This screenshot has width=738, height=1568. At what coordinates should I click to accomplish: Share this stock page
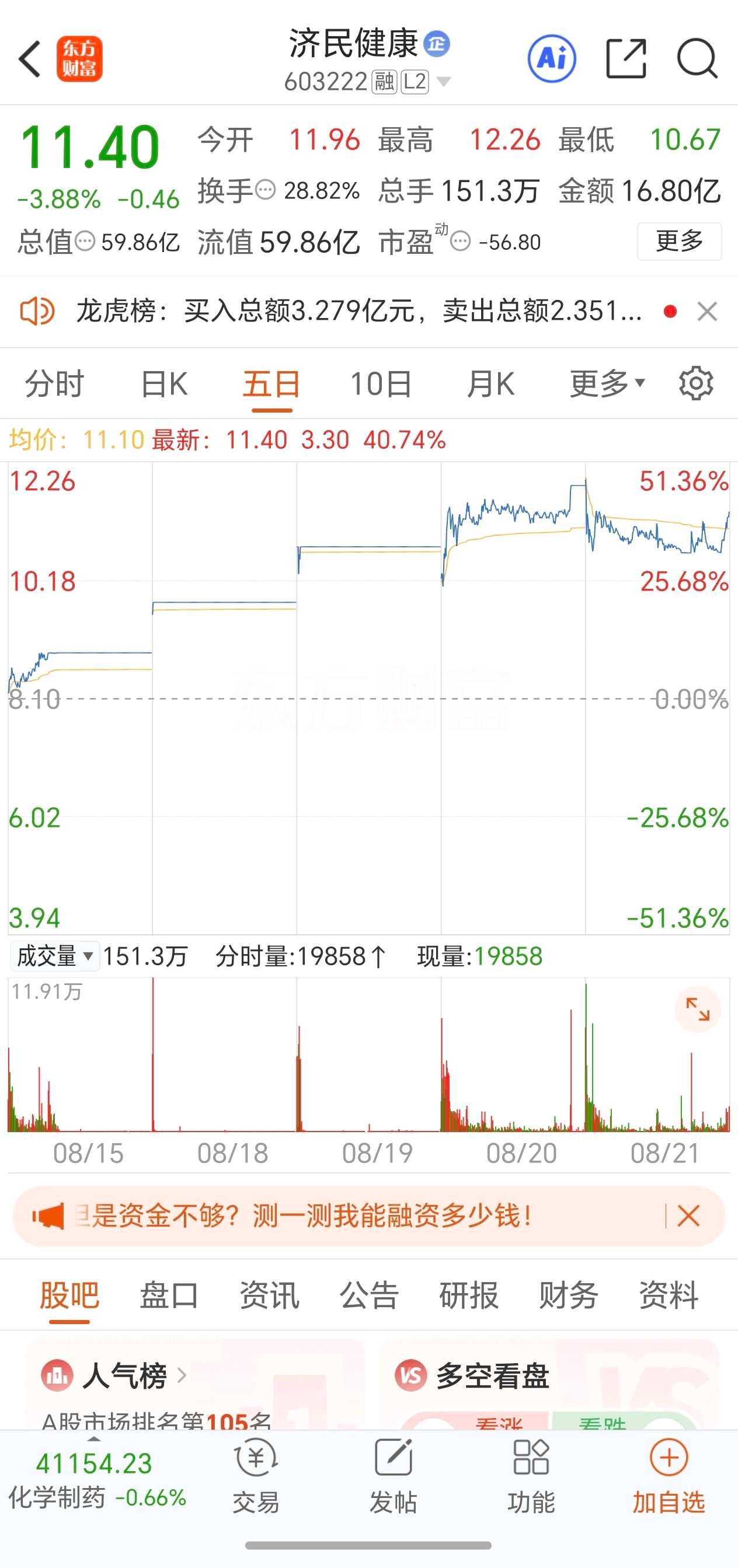(626, 58)
